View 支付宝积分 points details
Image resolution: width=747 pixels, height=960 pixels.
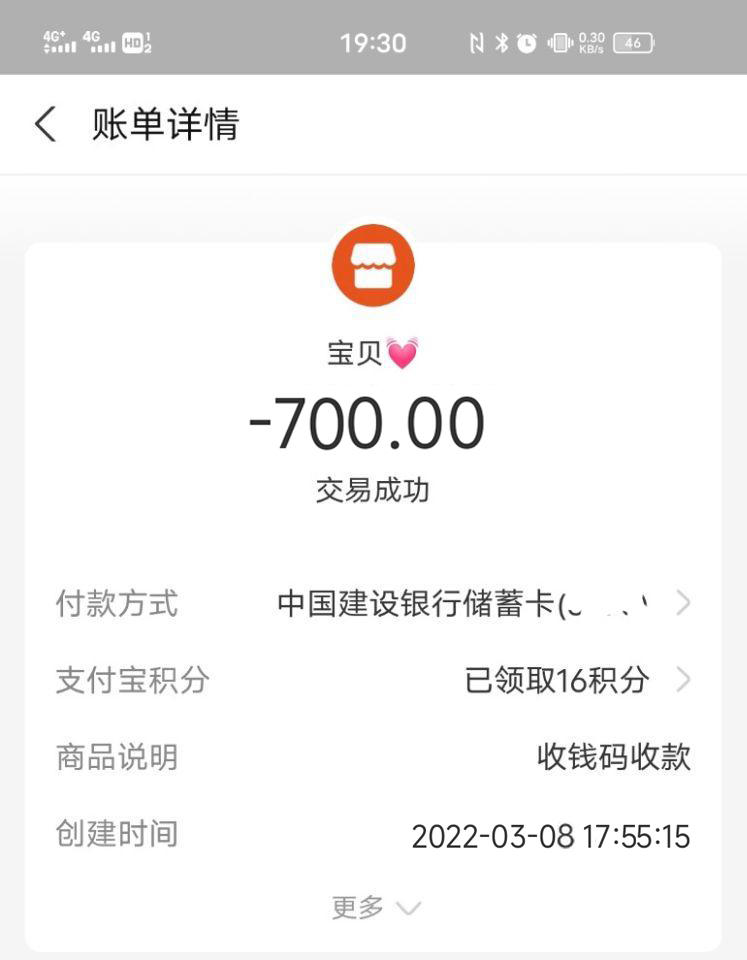click(570, 680)
